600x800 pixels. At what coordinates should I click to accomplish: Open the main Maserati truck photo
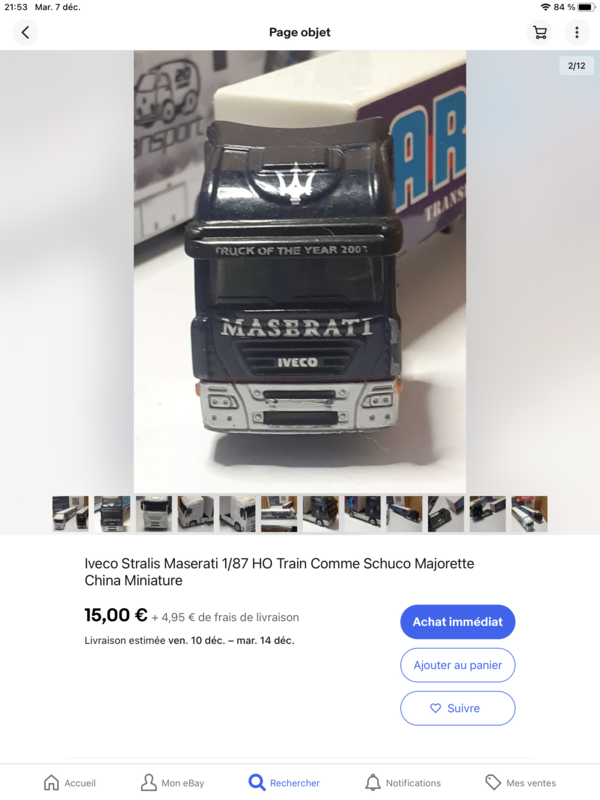pyautogui.click(x=300, y=270)
